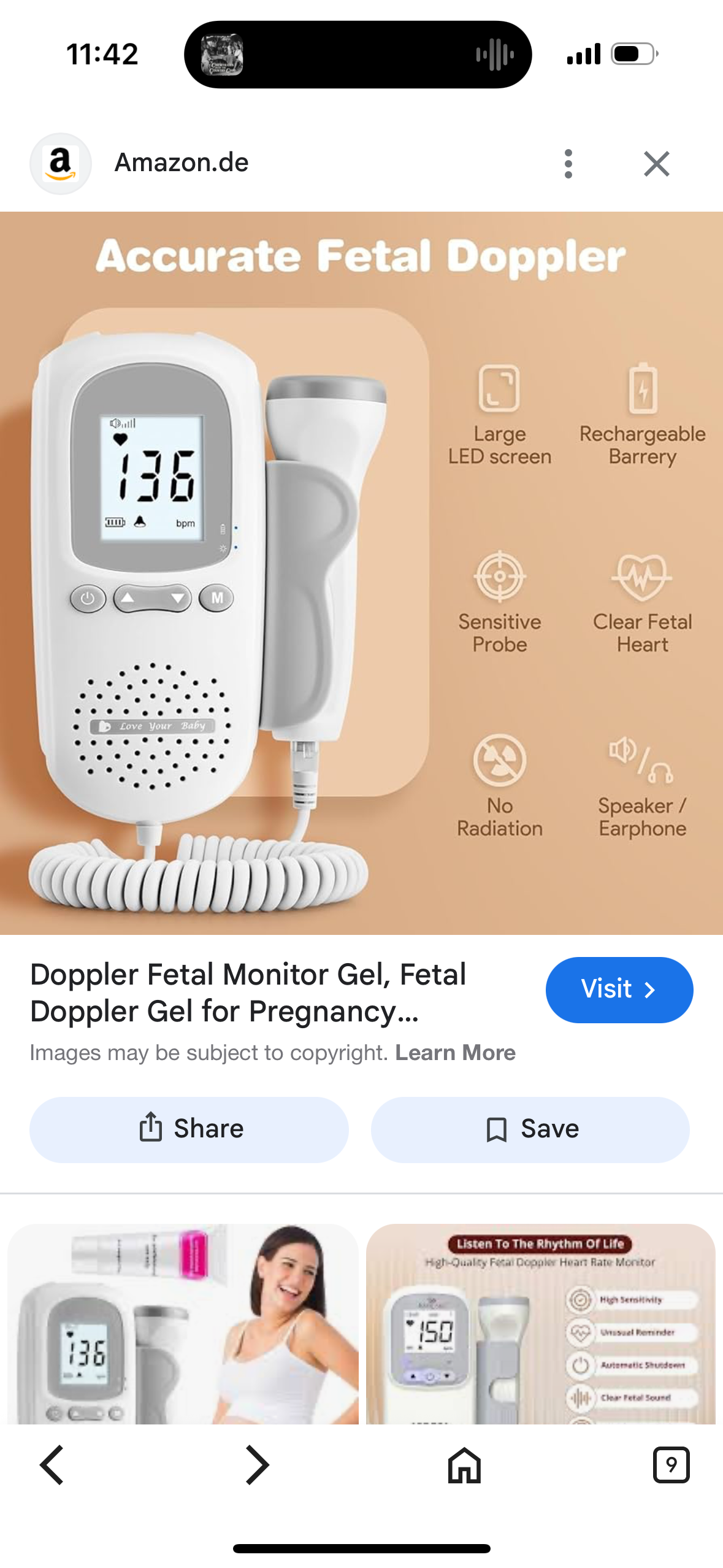Open the Amazon.de source site
The width and height of the screenshot is (723, 1568).
(x=182, y=163)
